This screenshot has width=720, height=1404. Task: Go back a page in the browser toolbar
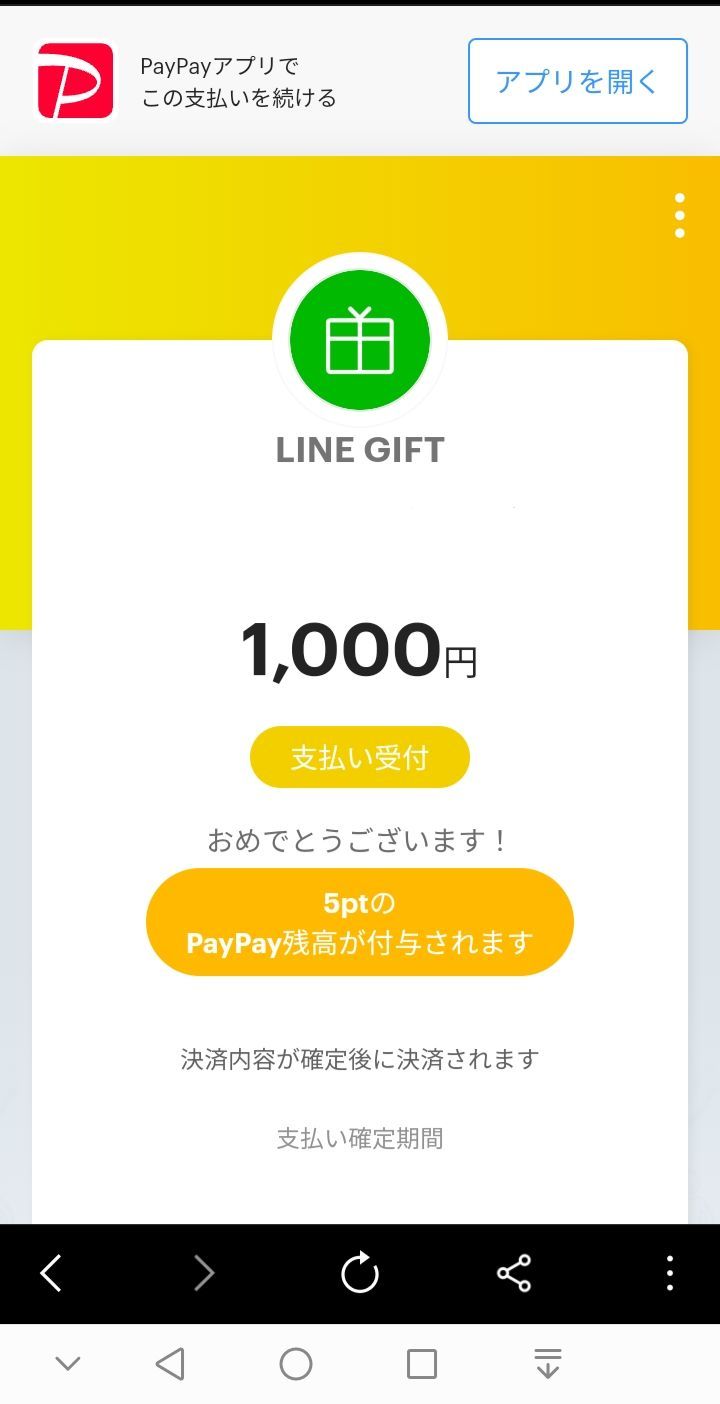(x=51, y=1273)
